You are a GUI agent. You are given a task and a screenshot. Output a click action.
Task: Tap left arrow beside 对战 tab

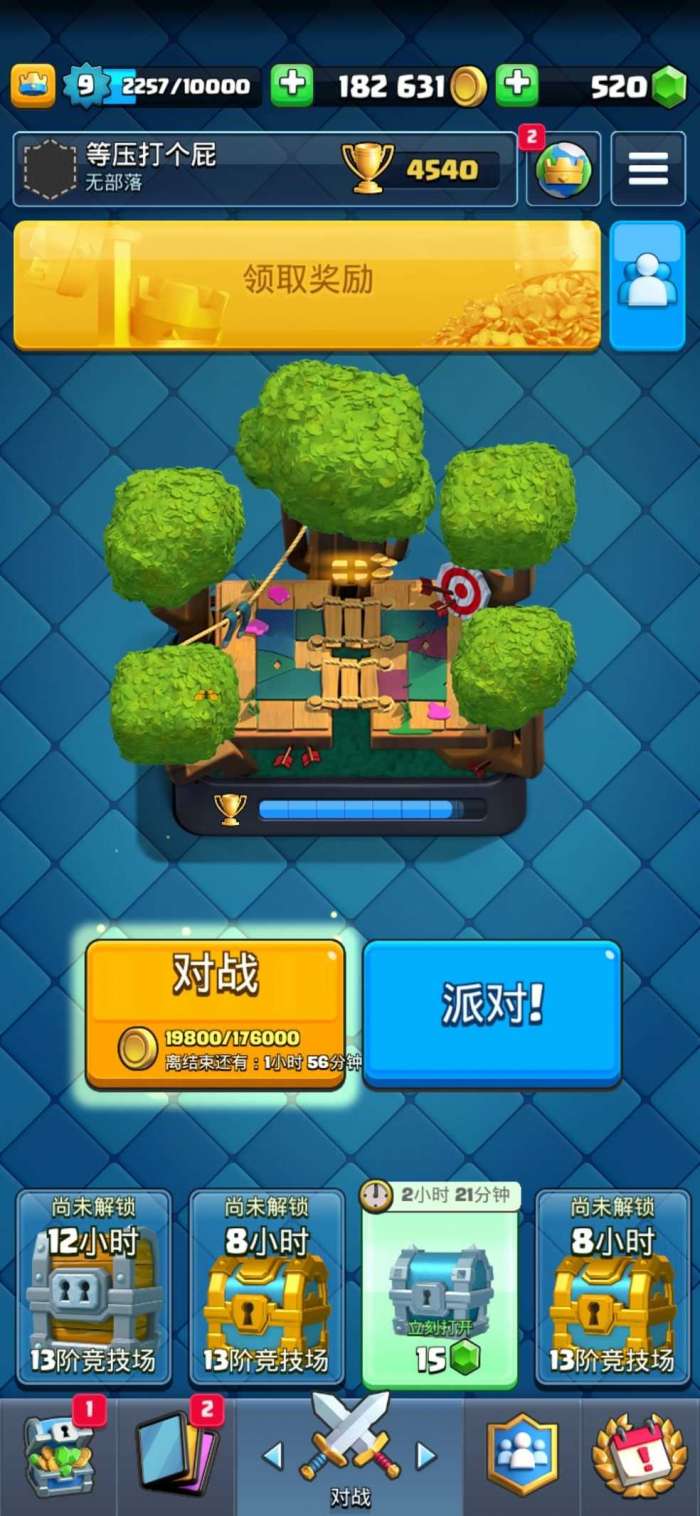[x=272, y=1456]
